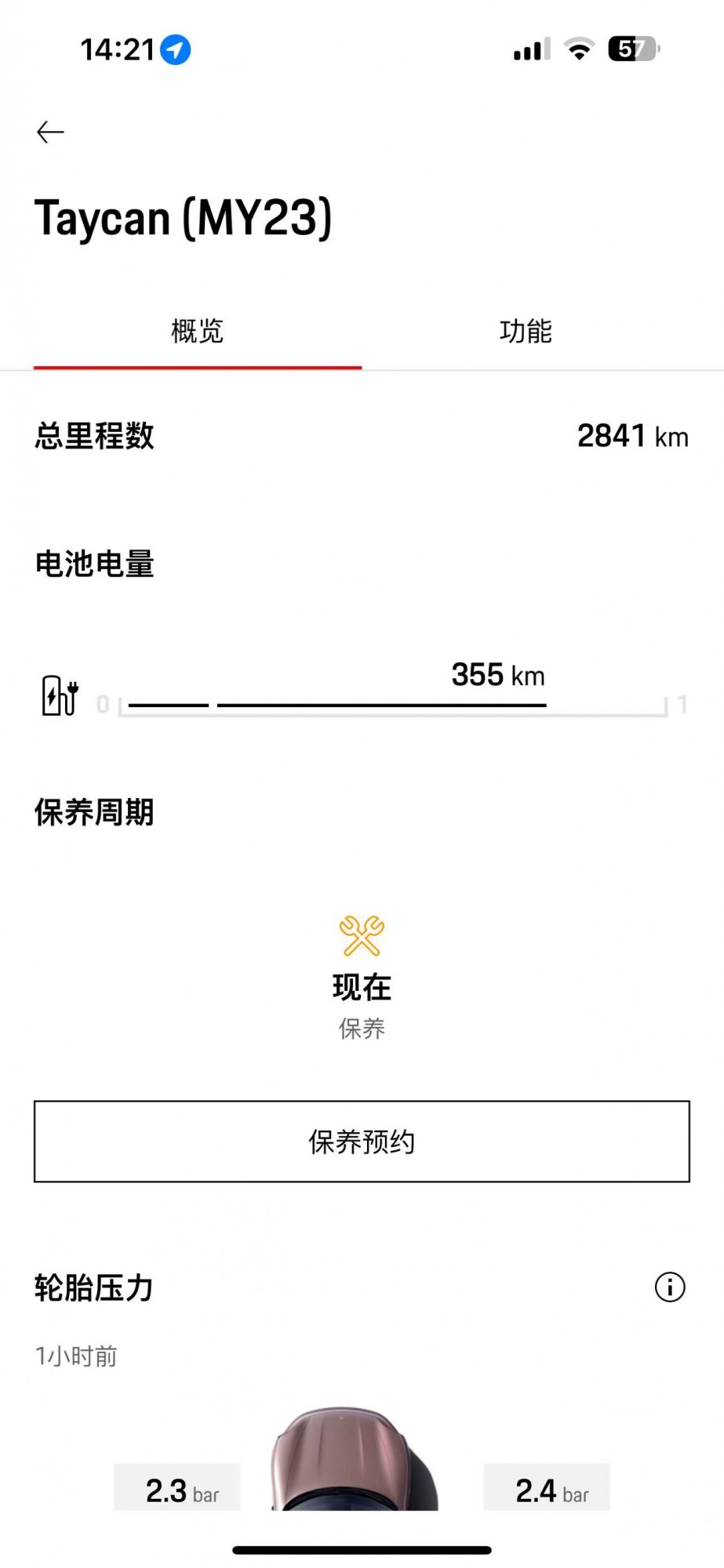Viewport: 724px width, 1568px height.
Task: Select the 概览 tab
Action: [x=197, y=332]
